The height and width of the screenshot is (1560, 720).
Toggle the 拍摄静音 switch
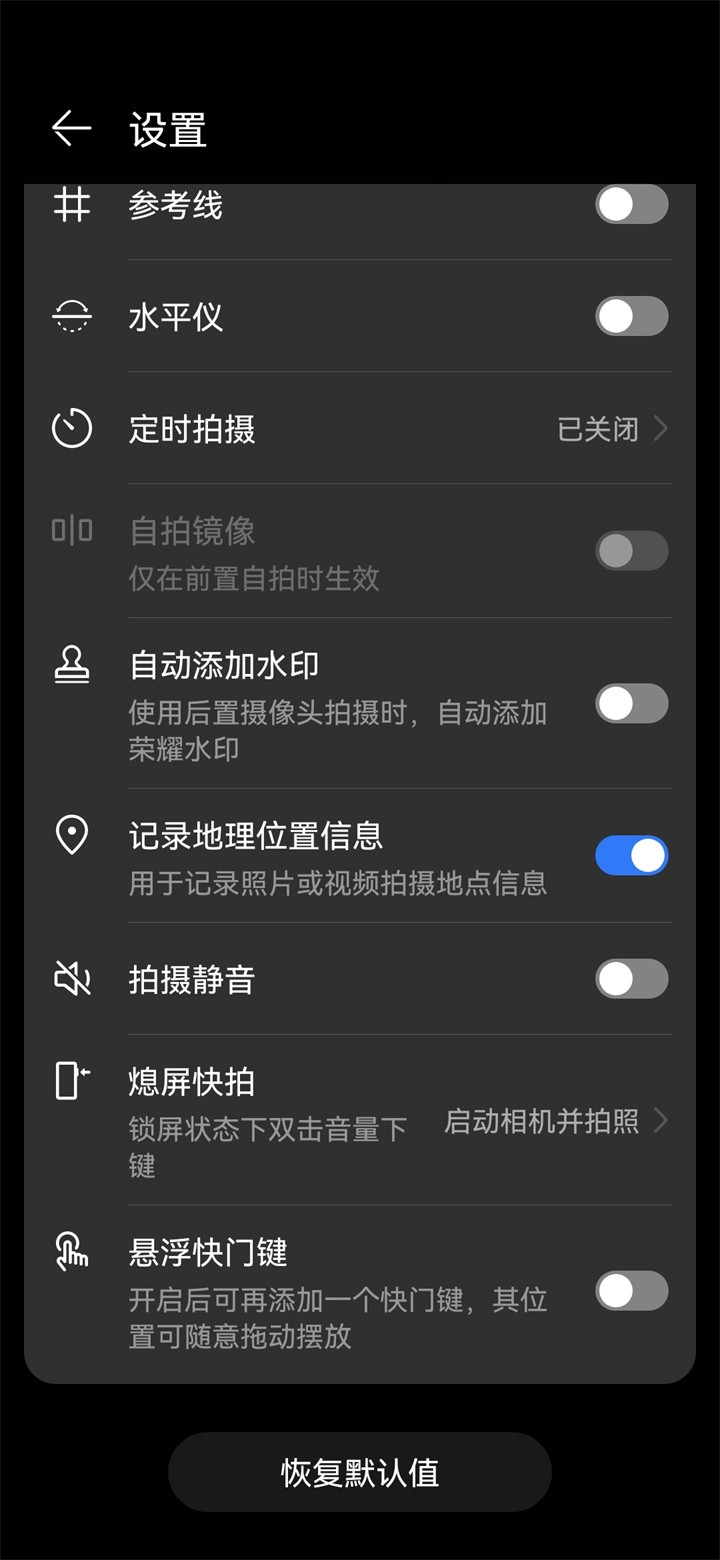pyautogui.click(x=631, y=979)
